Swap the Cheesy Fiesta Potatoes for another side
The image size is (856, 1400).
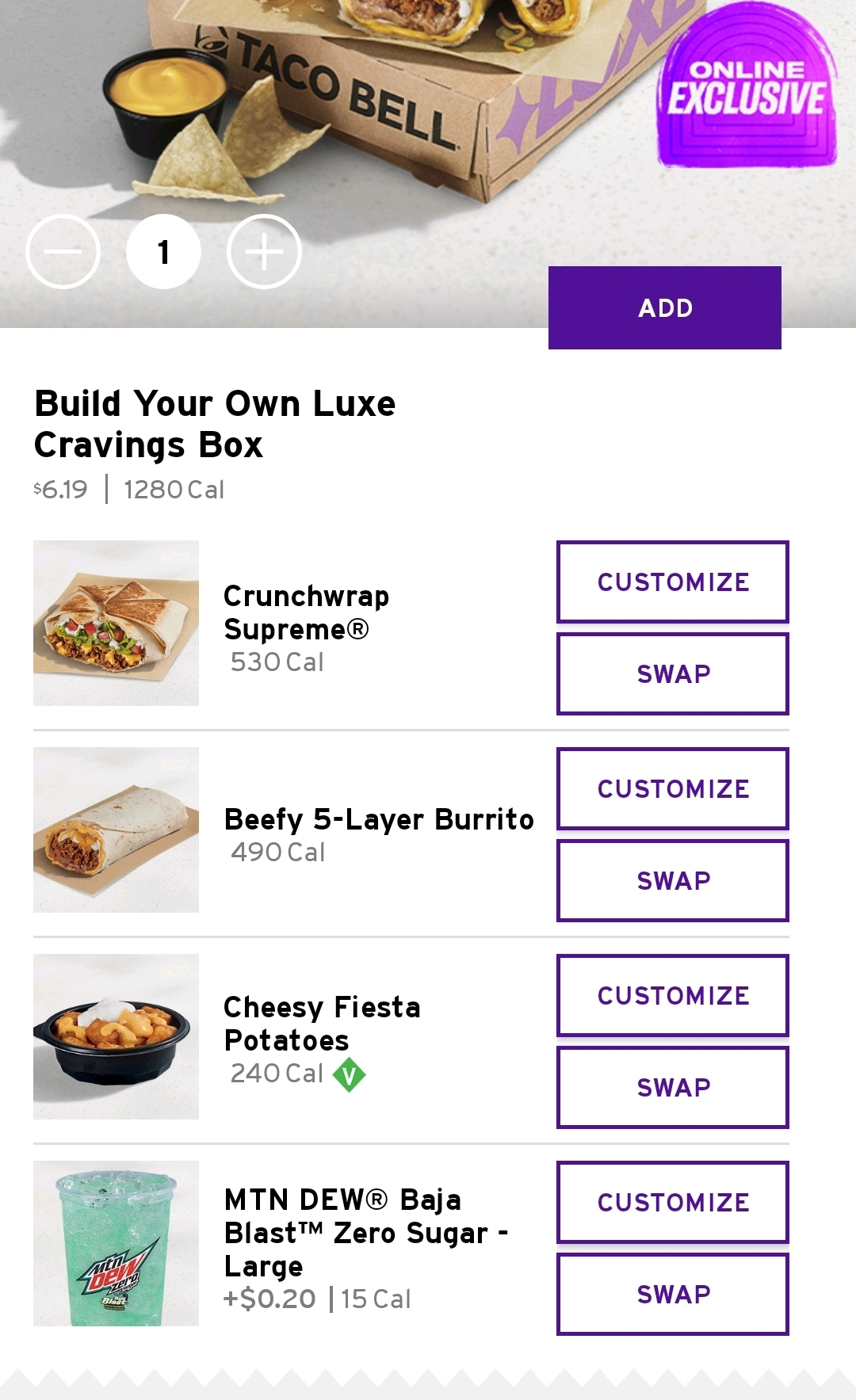coord(672,1087)
